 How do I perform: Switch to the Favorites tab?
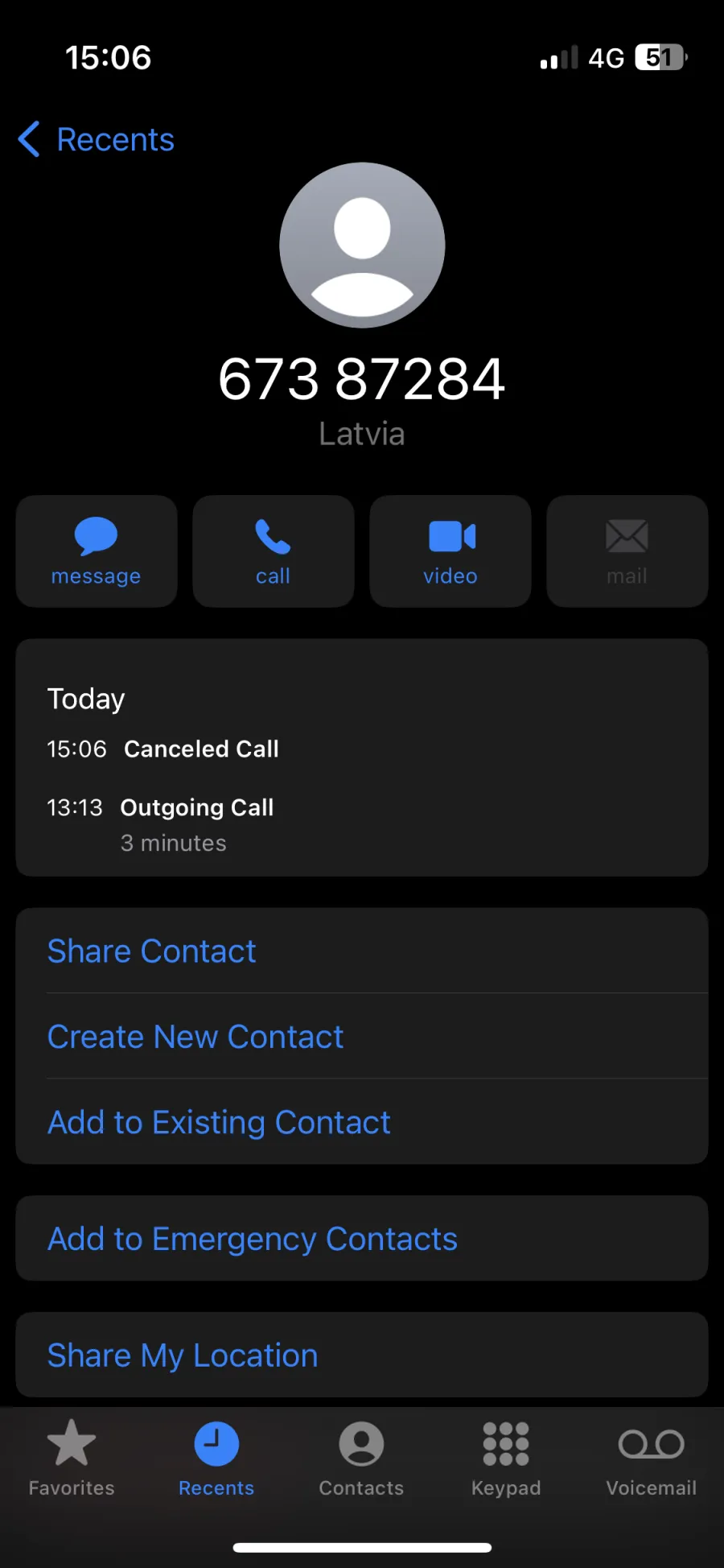click(72, 1459)
